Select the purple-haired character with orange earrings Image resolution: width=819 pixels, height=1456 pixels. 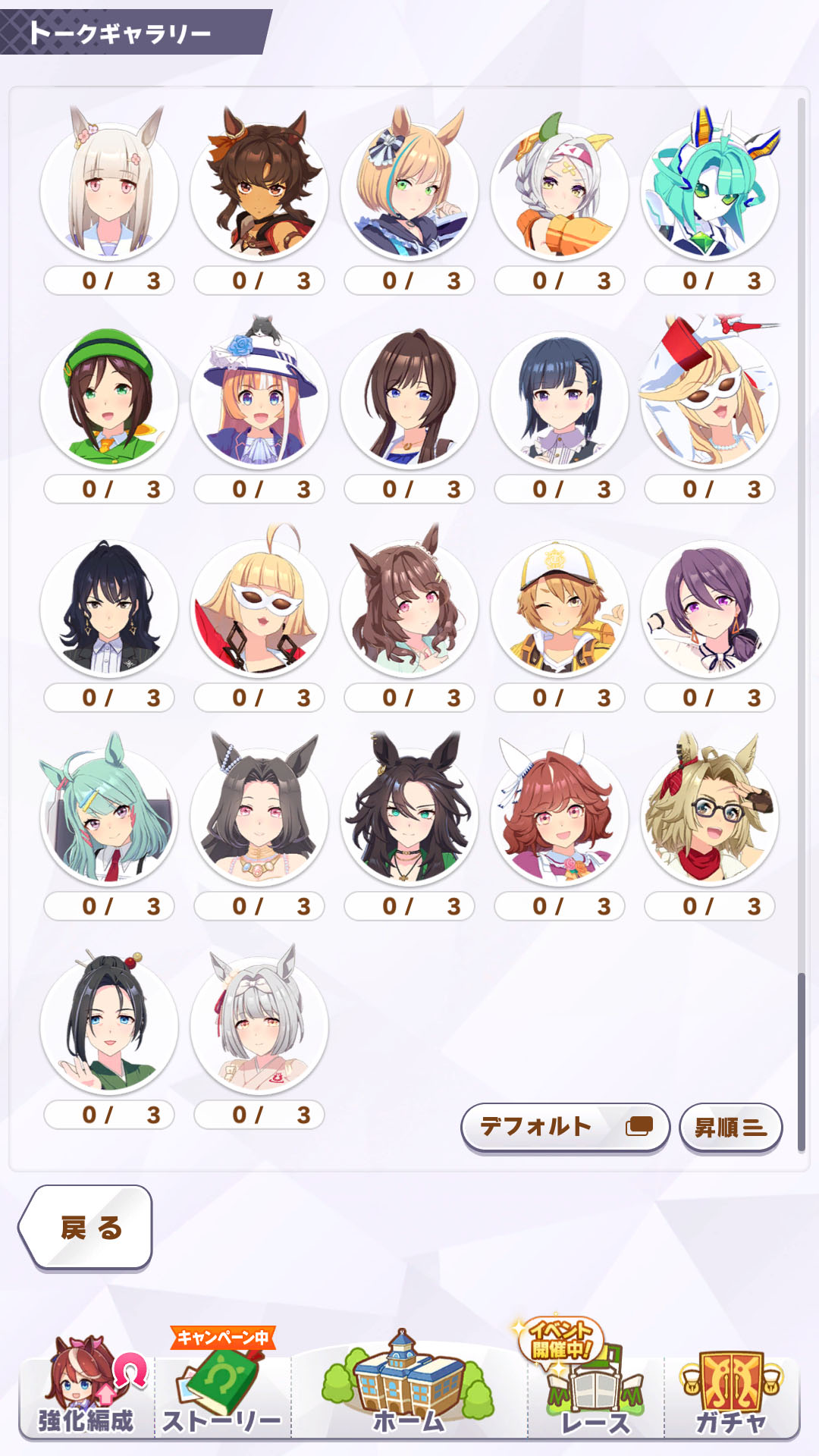point(710,608)
